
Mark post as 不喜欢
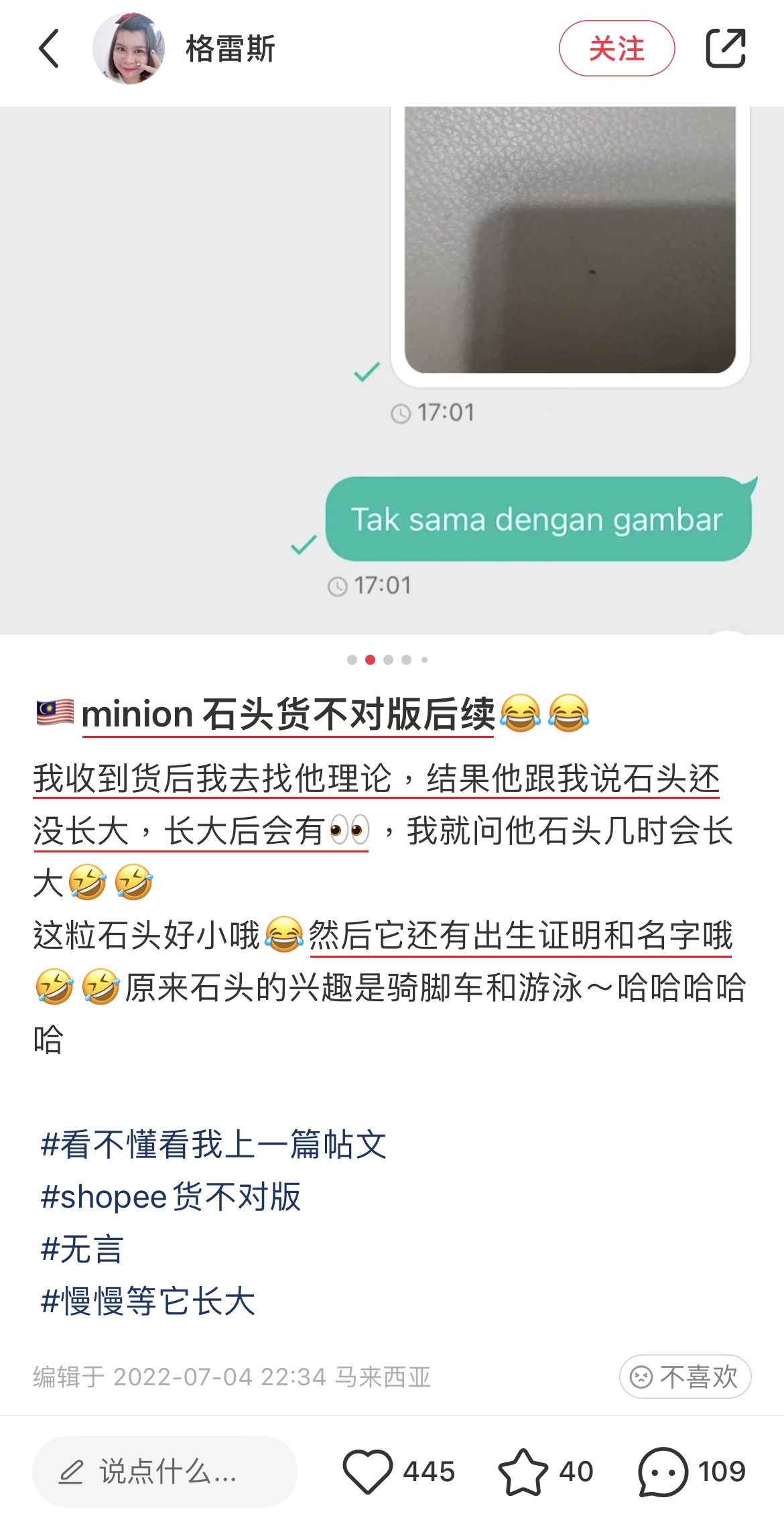[x=685, y=1377]
